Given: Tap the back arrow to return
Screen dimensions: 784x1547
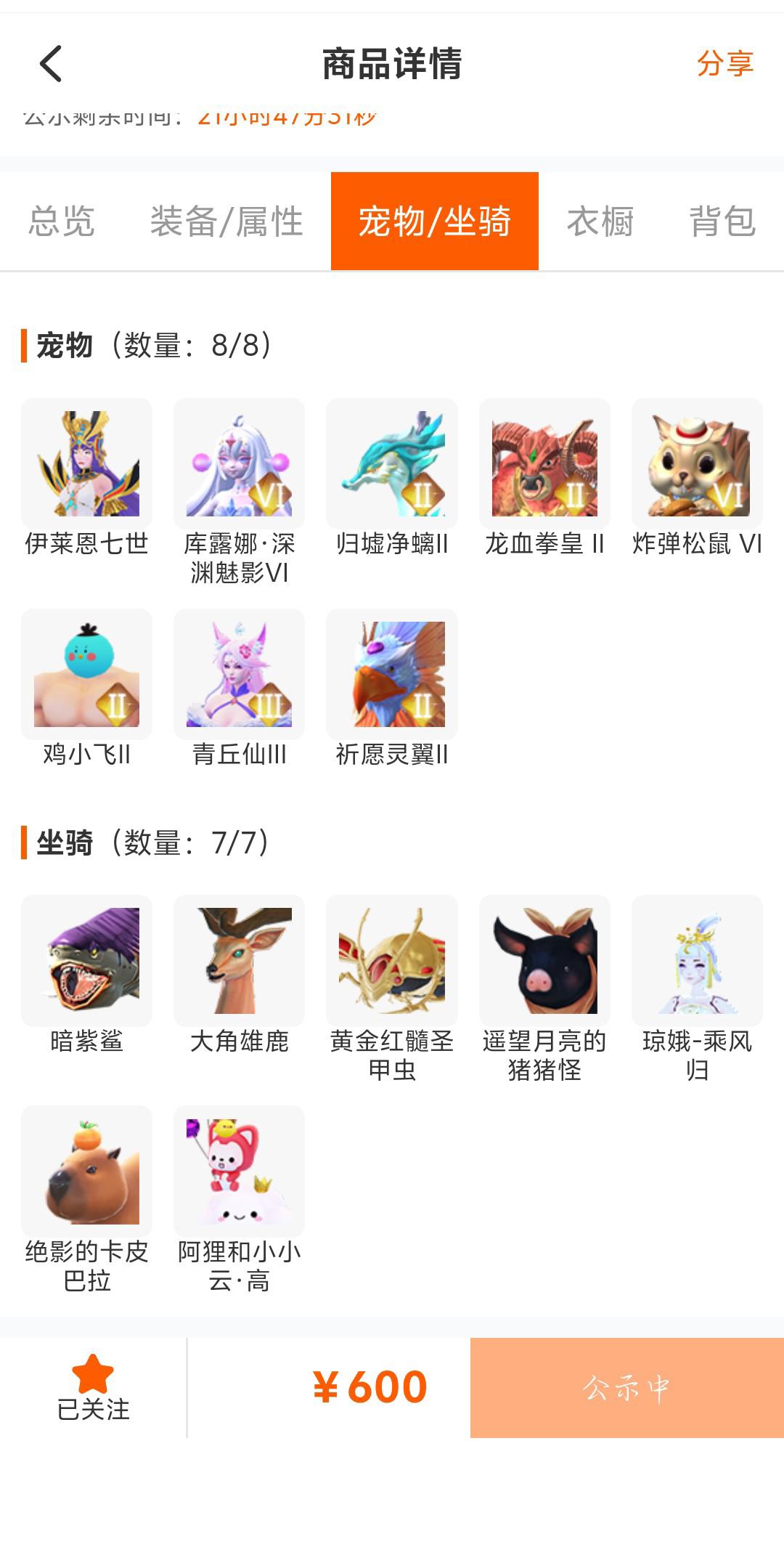Looking at the screenshot, I should [48, 64].
